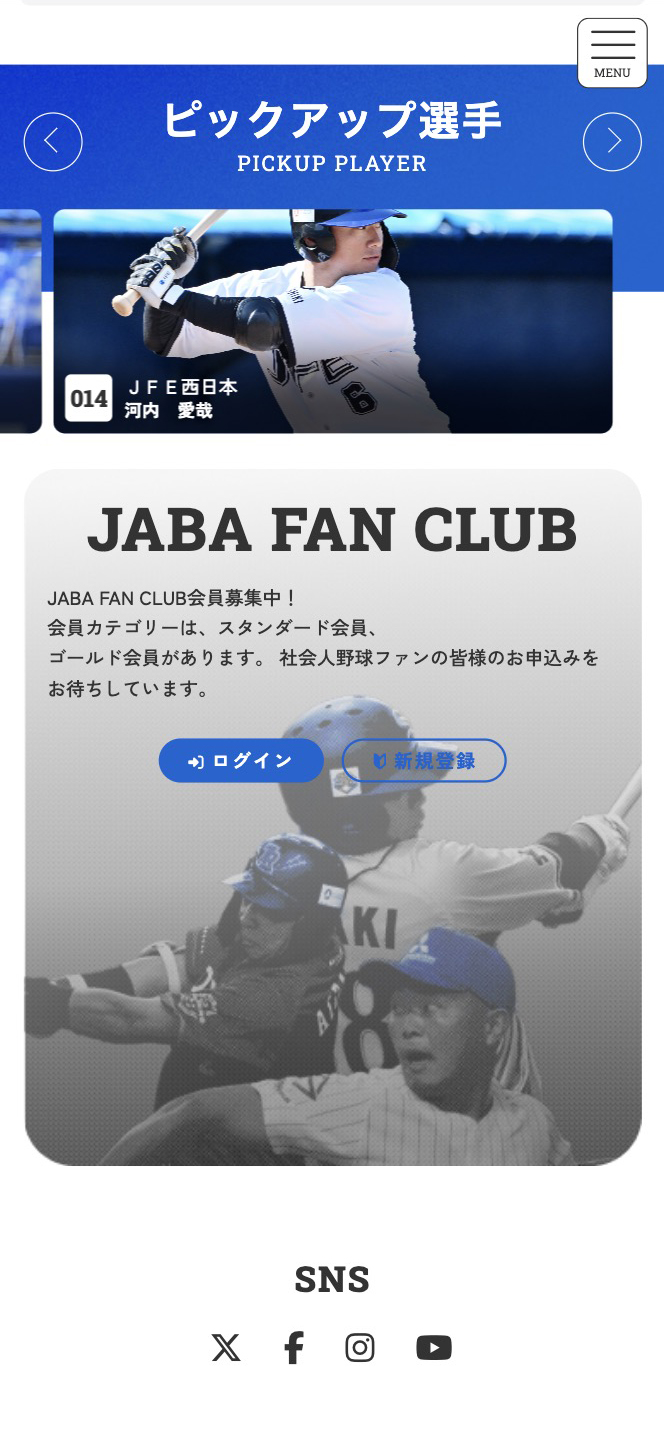Image resolution: width=664 pixels, height=1446 pixels.
Task: Open player card 014 河内 愛哉
Action: pos(332,321)
